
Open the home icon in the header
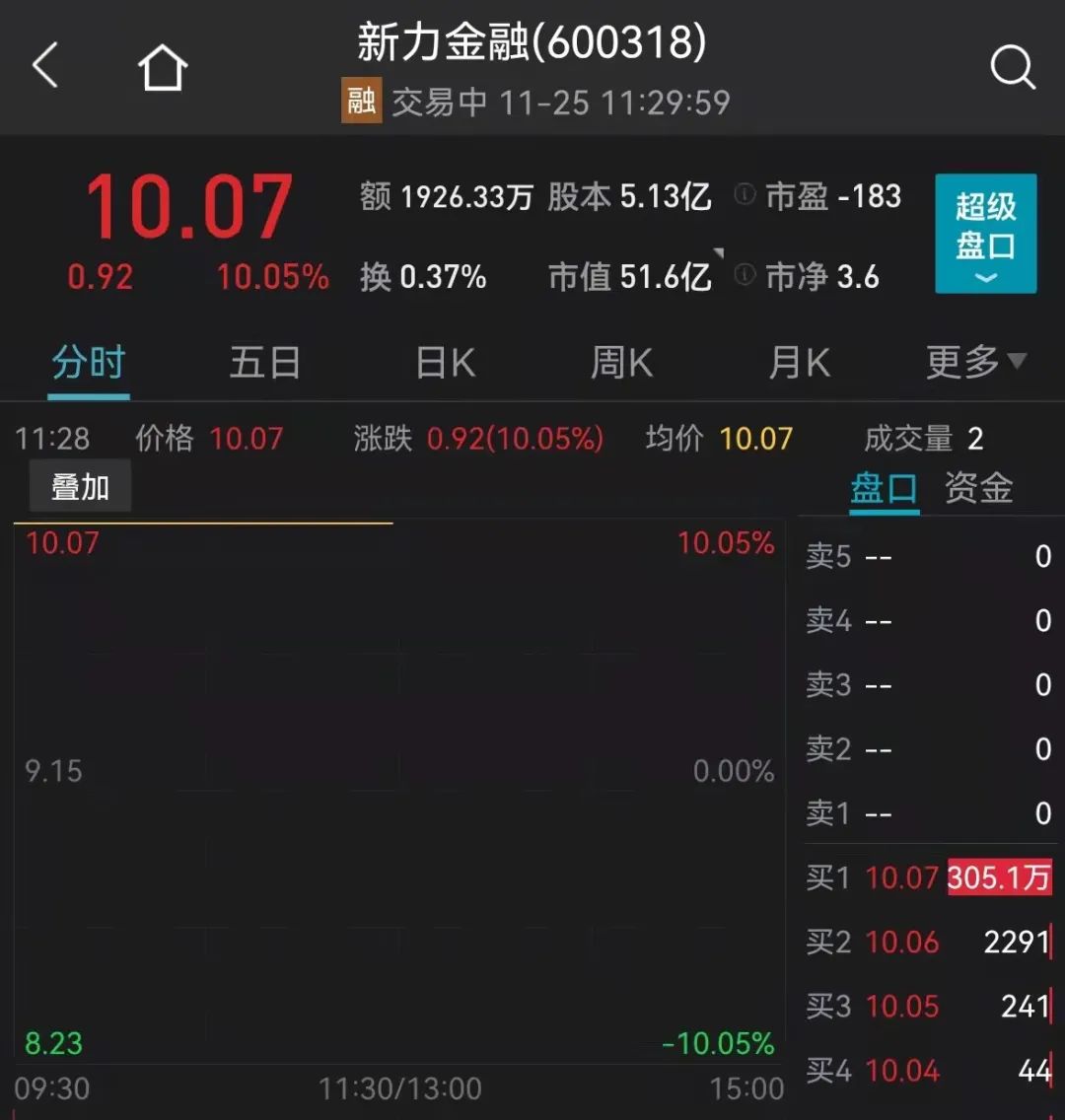pyautogui.click(x=163, y=67)
